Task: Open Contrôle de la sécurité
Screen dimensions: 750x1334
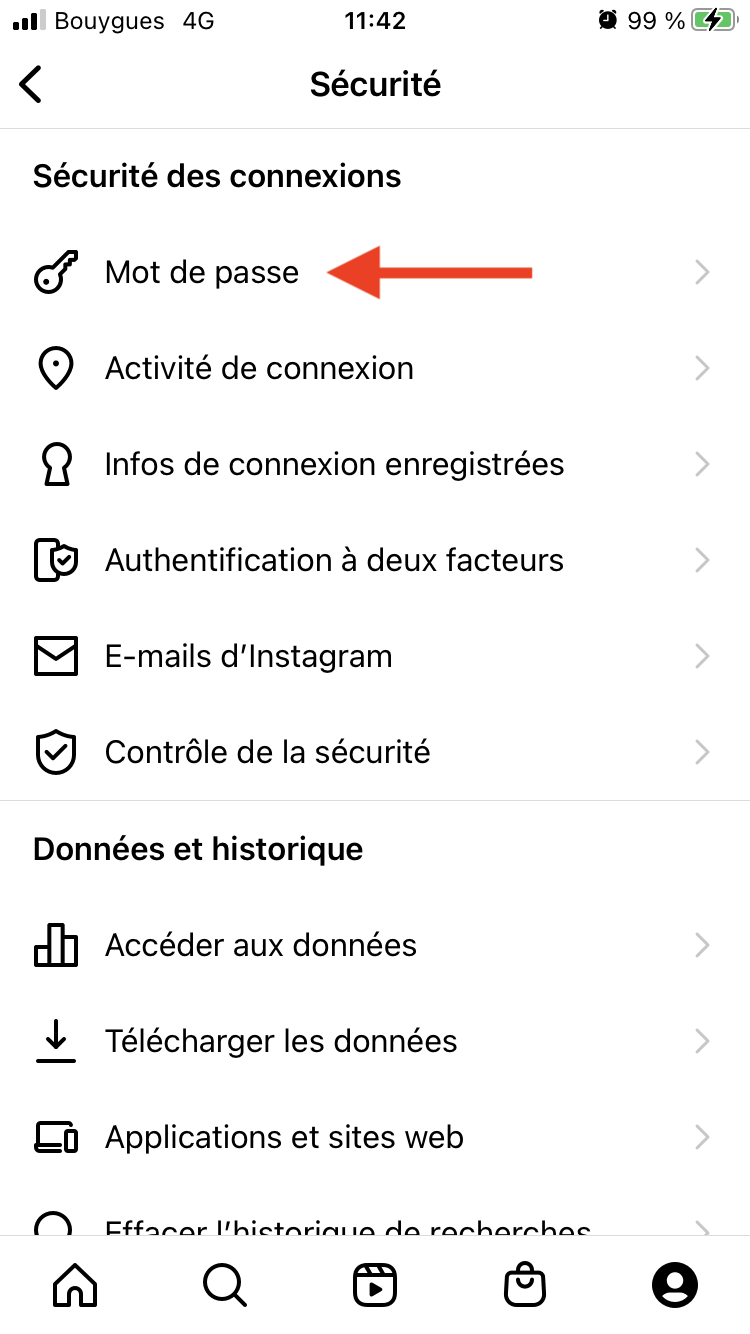Action: [375, 752]
